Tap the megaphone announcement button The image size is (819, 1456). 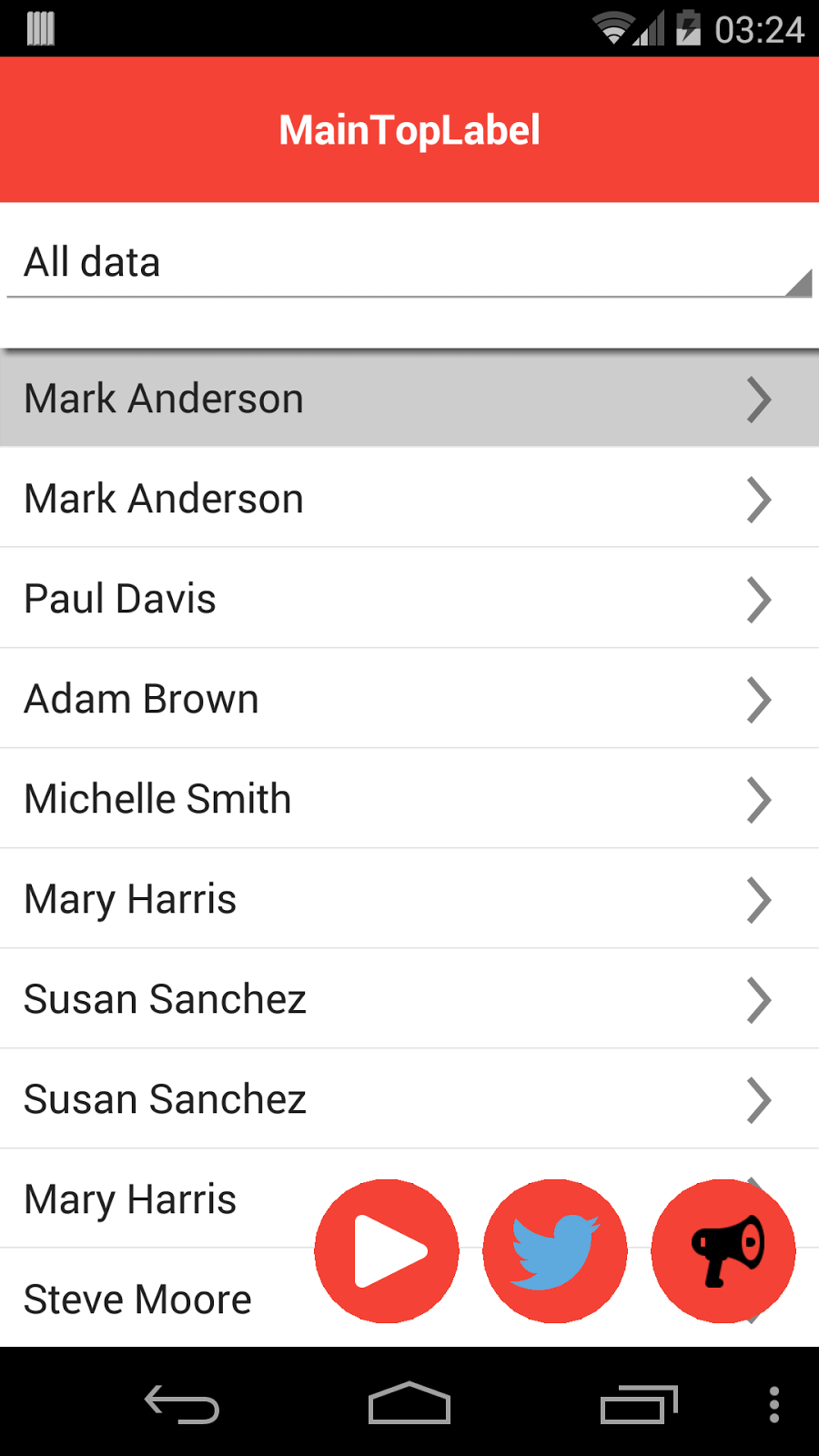pos(723,1251)
